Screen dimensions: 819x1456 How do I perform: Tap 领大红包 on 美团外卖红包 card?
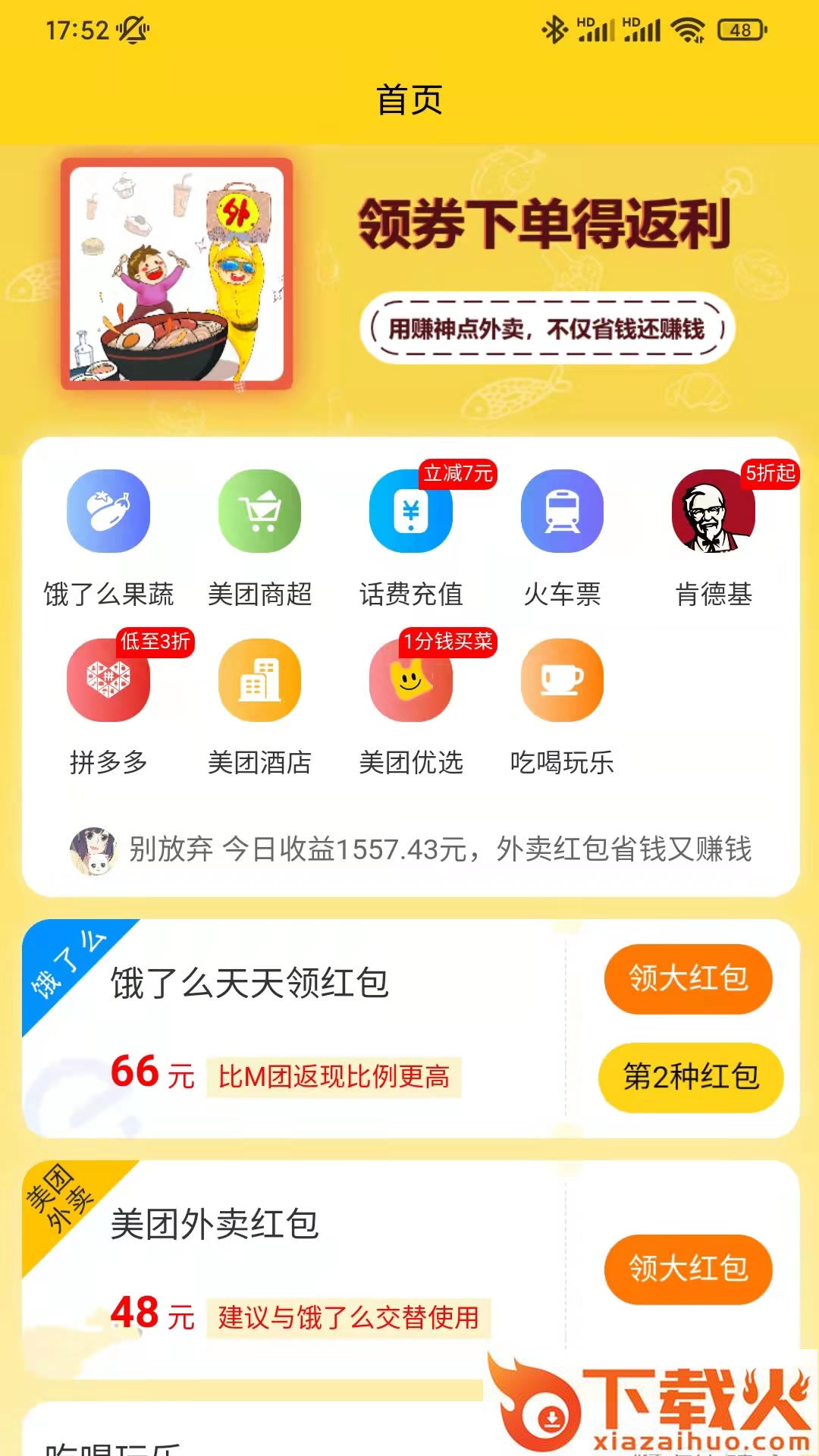(688, 1269)
